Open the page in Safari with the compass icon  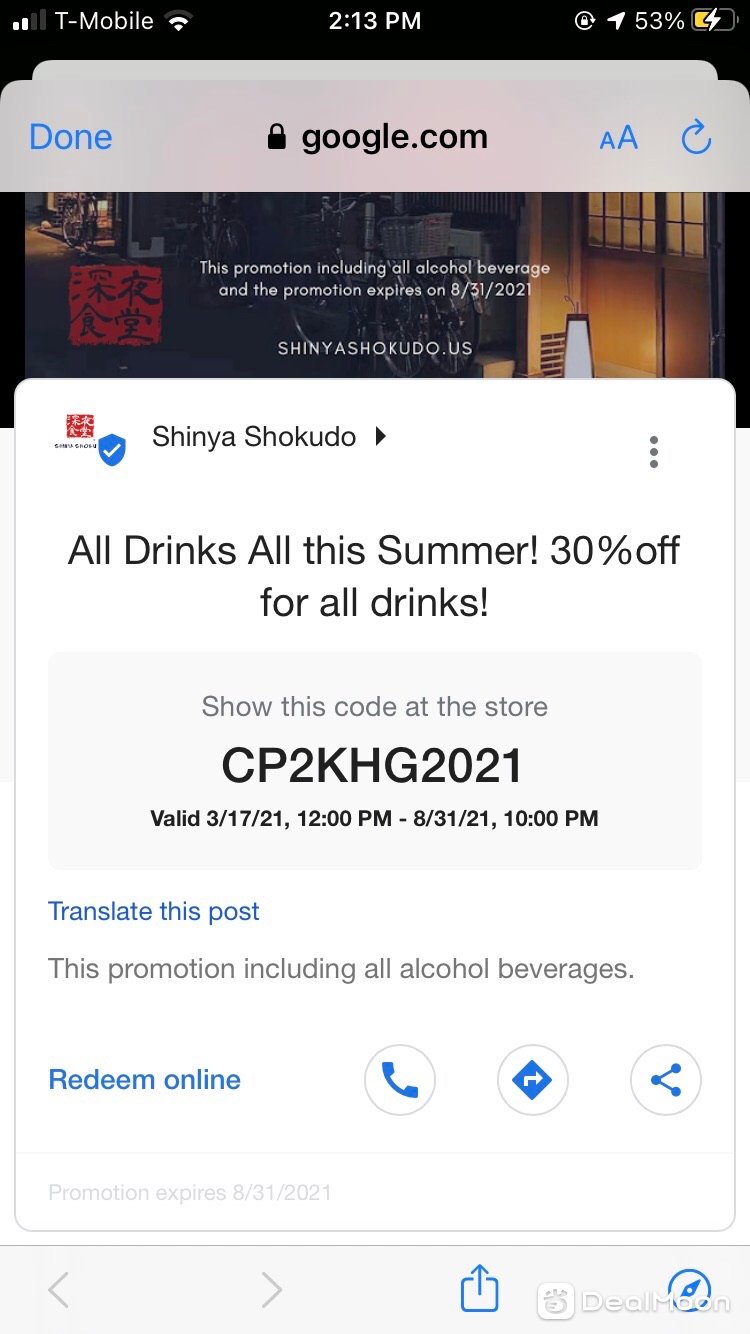click(689, 1289)
